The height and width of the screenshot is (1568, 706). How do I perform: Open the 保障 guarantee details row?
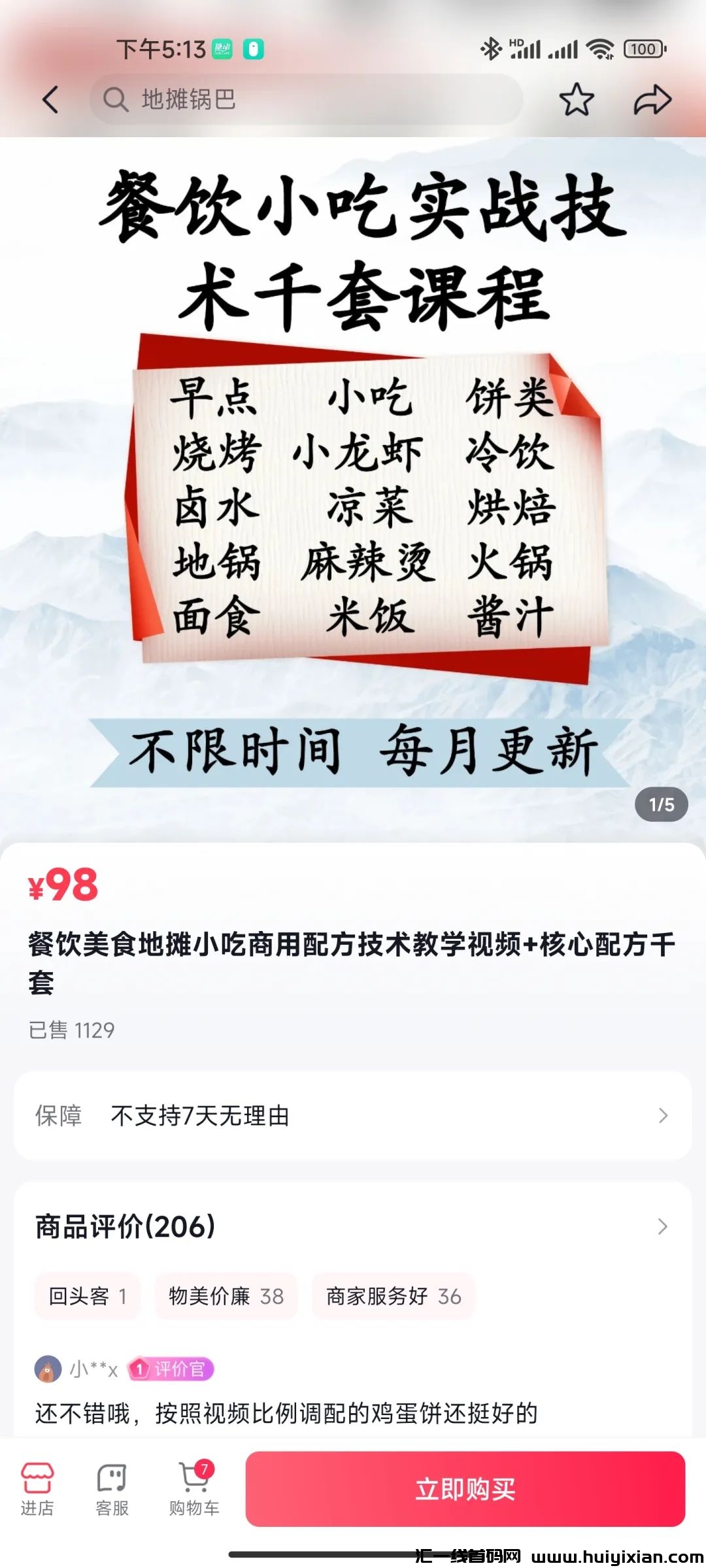pyautogui.click(x=353, y=1116)
